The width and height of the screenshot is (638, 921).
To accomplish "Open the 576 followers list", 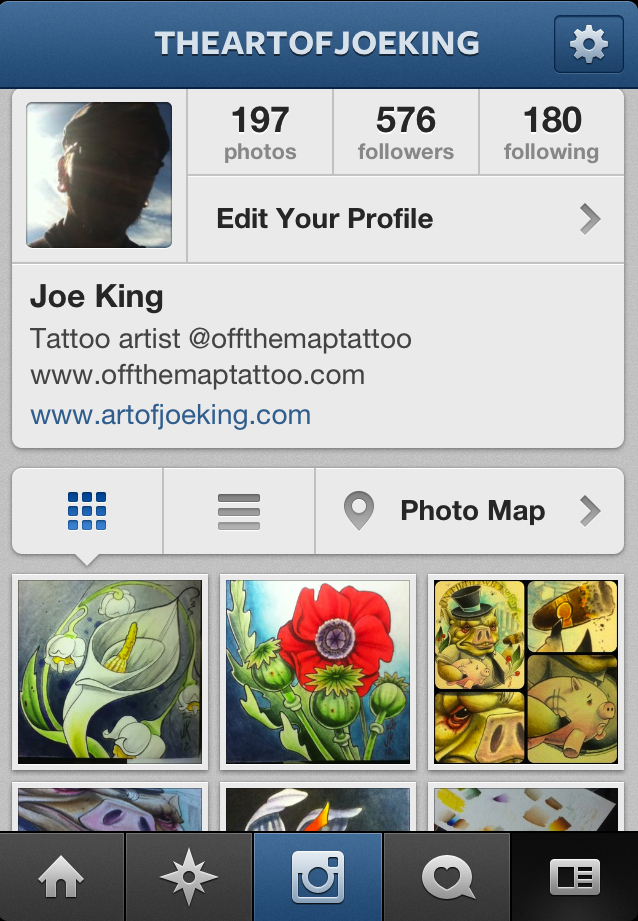I will [x=405, y=133].
